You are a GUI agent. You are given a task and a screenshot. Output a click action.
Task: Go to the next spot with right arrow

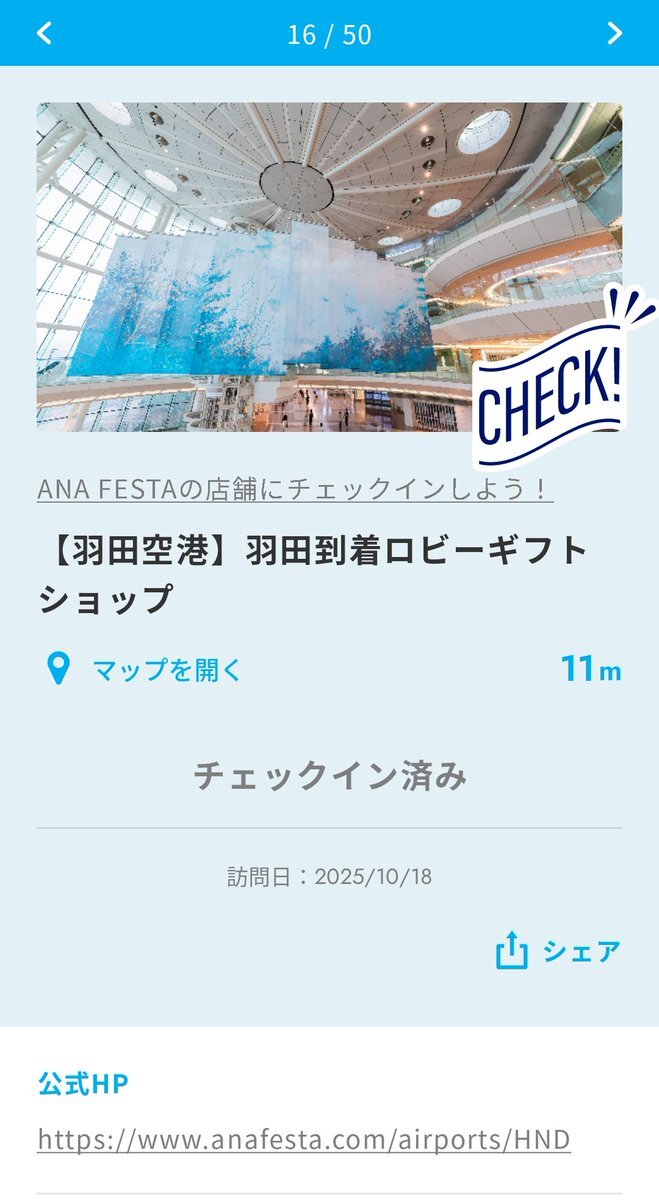pyautogui.click(x=614, y=33)
